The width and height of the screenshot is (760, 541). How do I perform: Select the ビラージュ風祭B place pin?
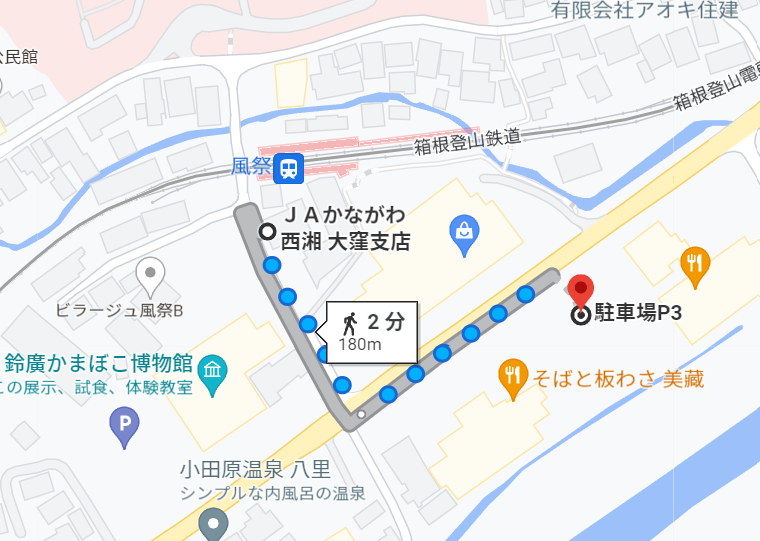pyautogui.click(x=151, y=272)
